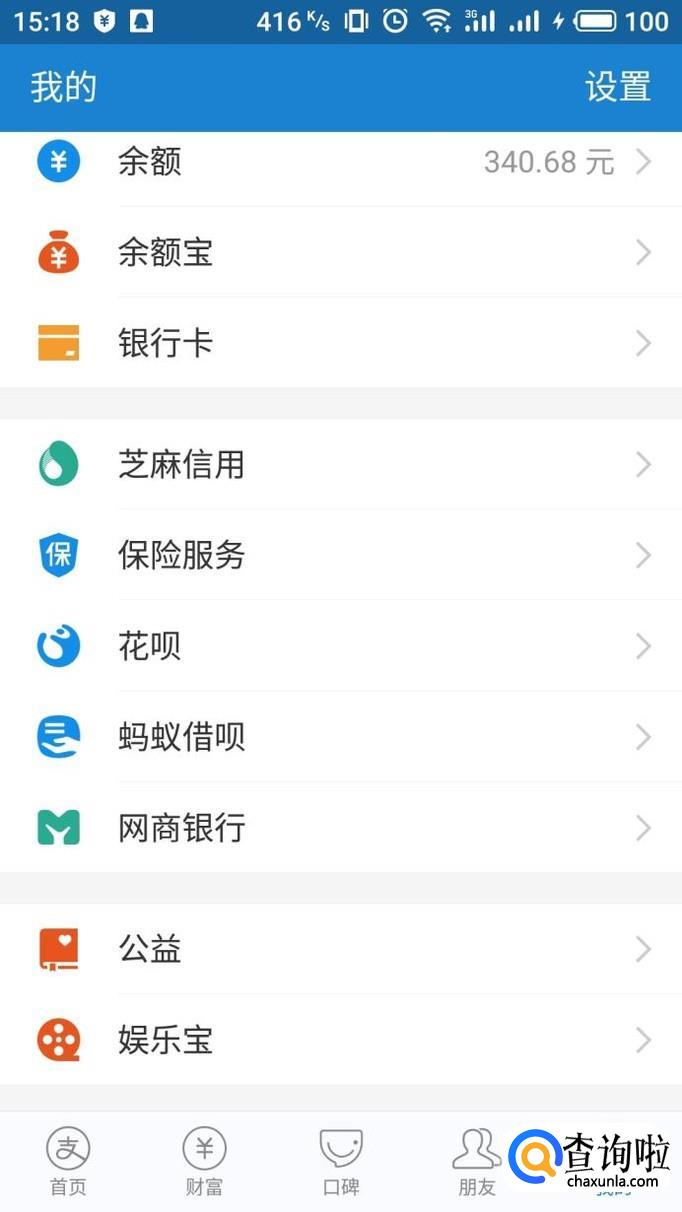Open 保险服务 insurance services

tap(340, 556)
